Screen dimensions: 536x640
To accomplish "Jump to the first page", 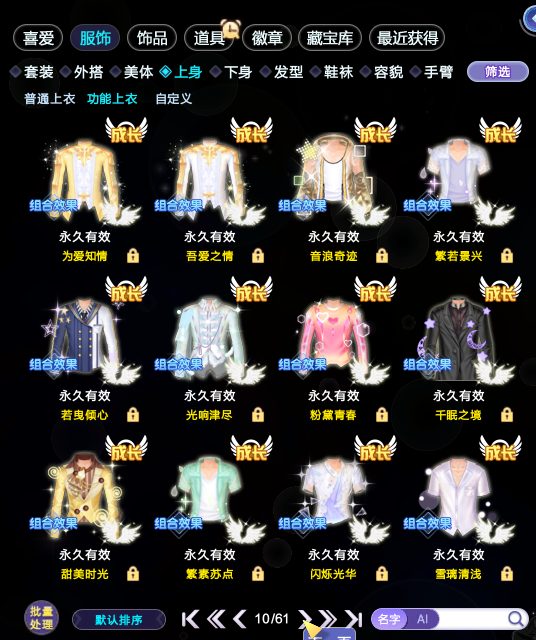I will pos(190,619).
